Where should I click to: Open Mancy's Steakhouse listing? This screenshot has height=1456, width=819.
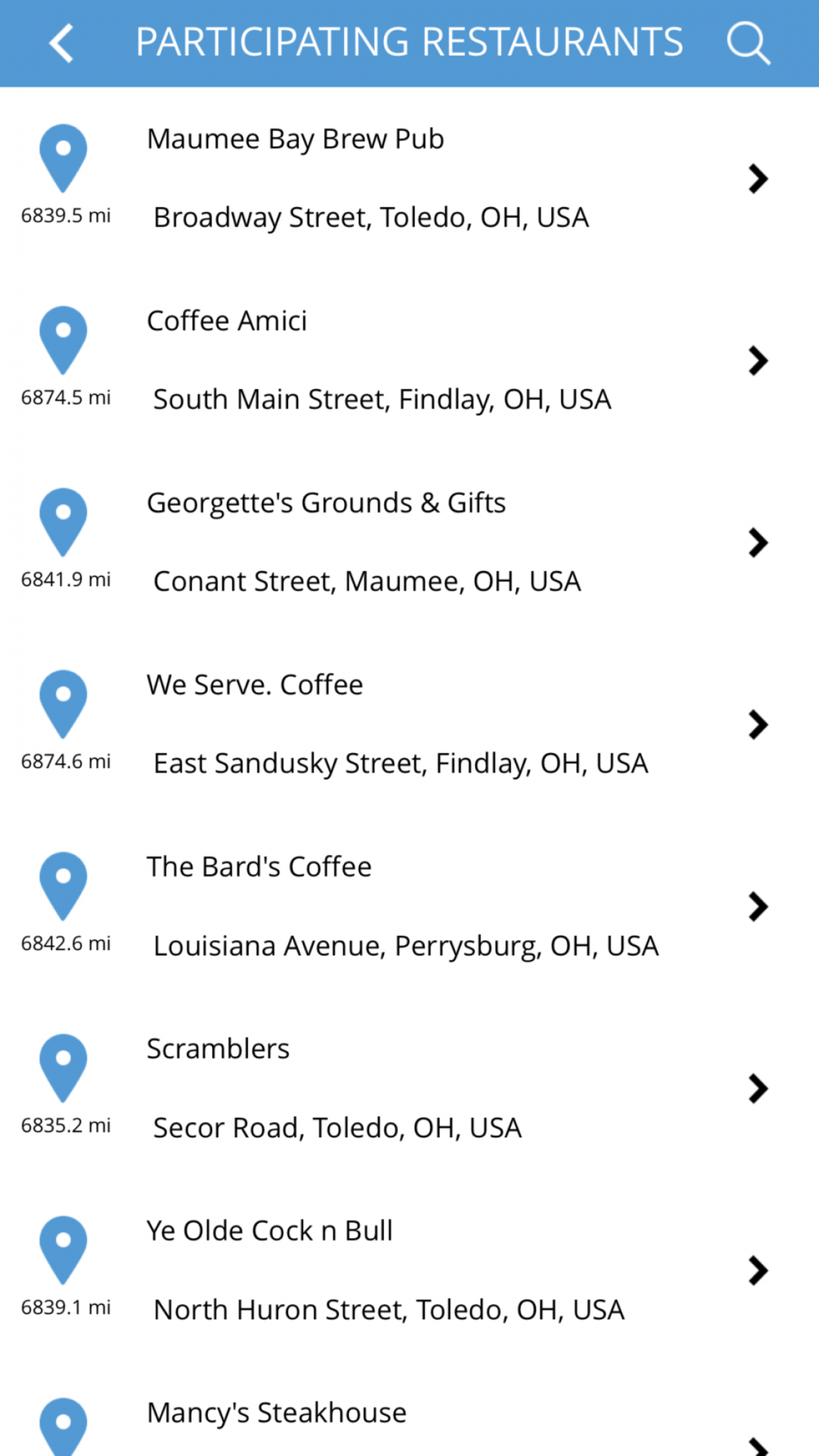pyautogui.click(x=409, y=1409)
